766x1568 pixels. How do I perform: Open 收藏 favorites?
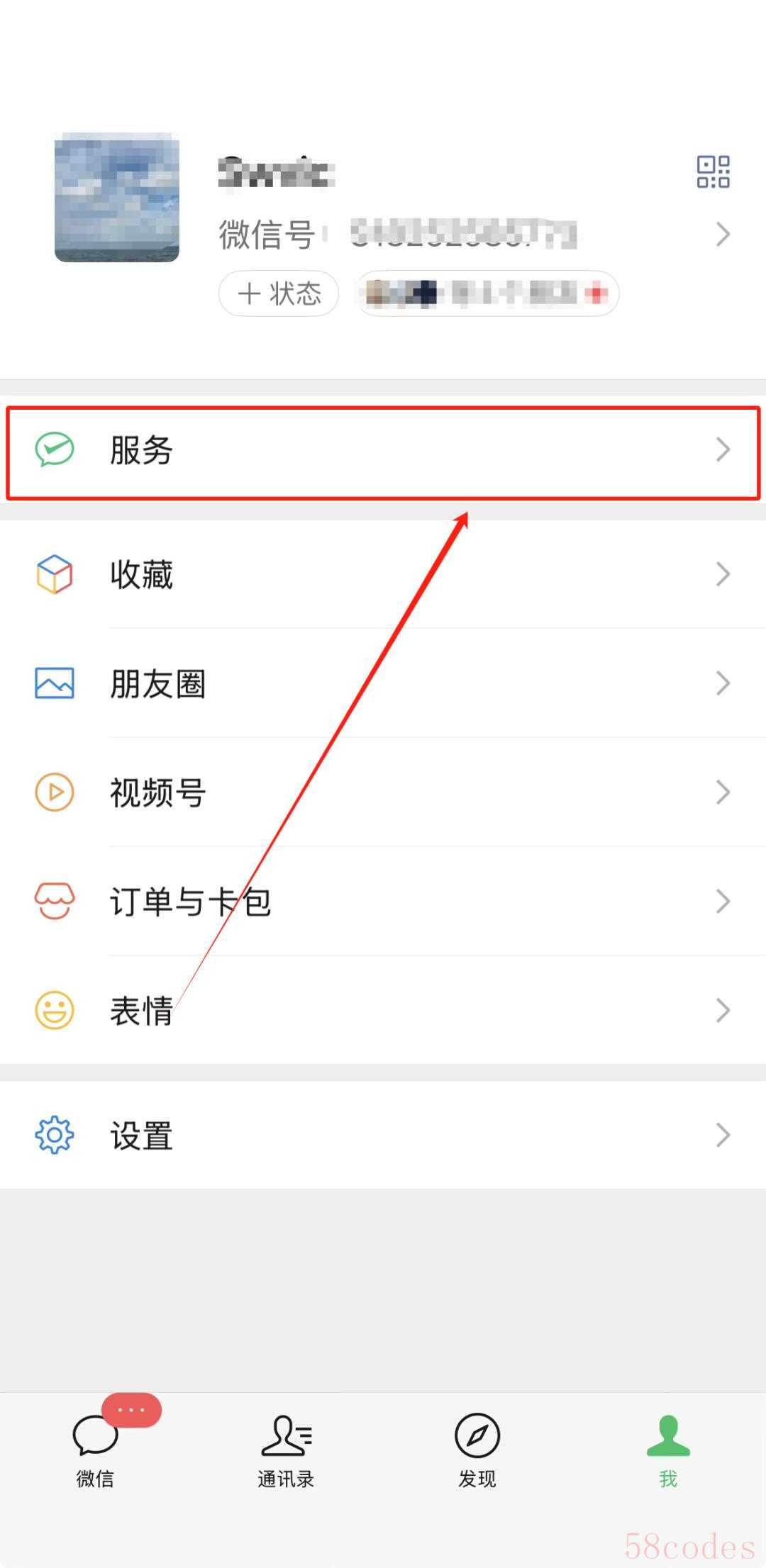point(383,574)
